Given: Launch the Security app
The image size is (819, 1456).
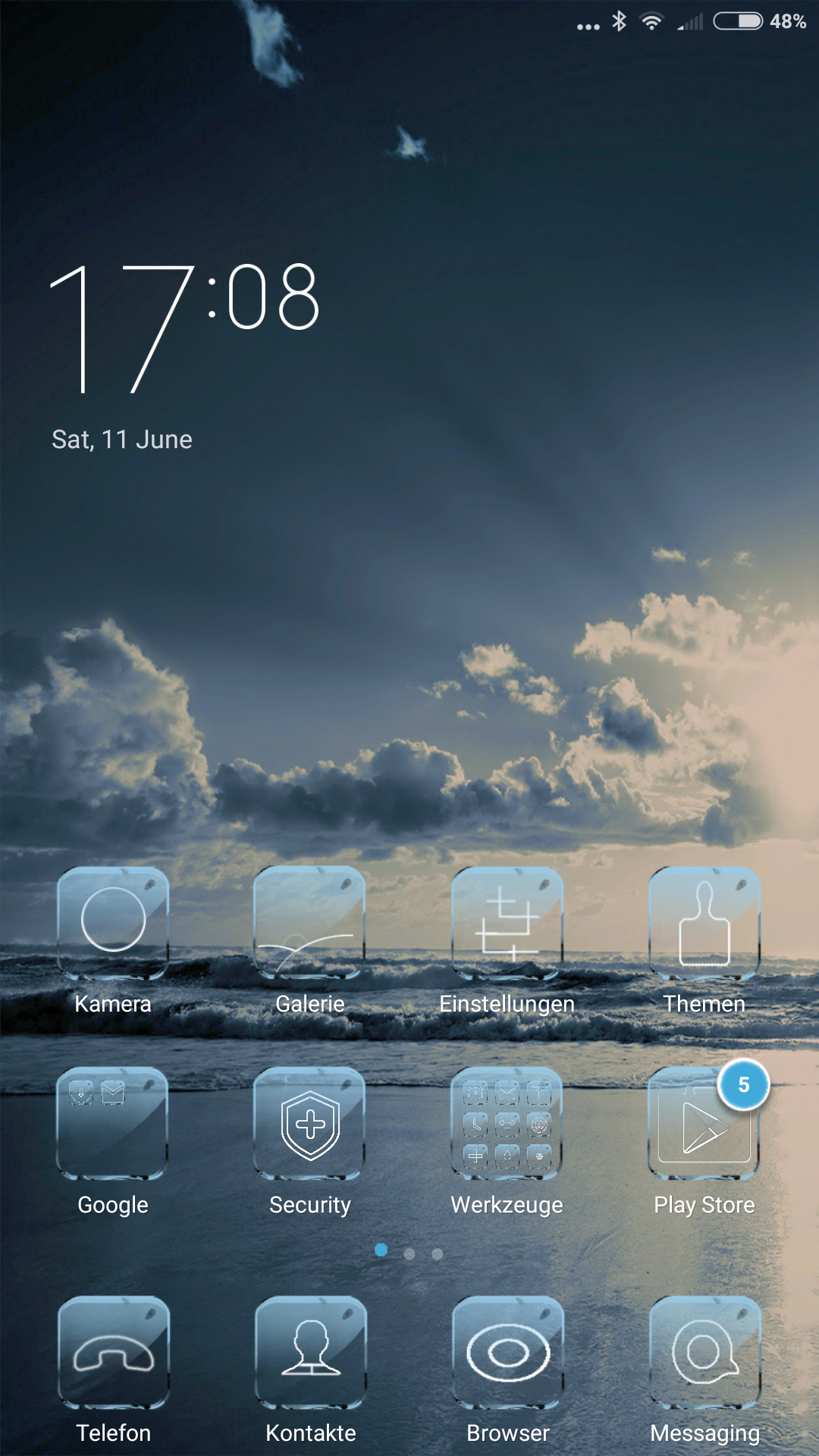Looking at the screenshot, I should click(x=310, y=1123).
